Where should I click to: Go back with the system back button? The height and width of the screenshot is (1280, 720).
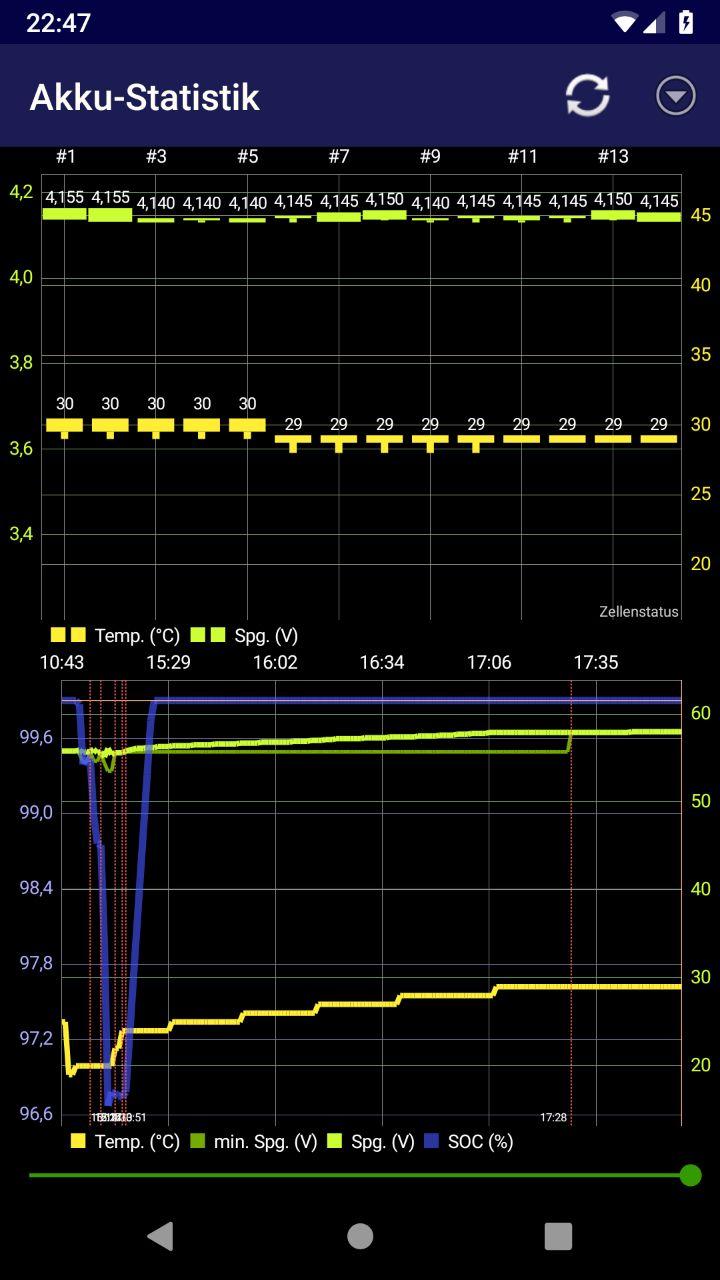pyautogui.click(x=160, y=1236)
